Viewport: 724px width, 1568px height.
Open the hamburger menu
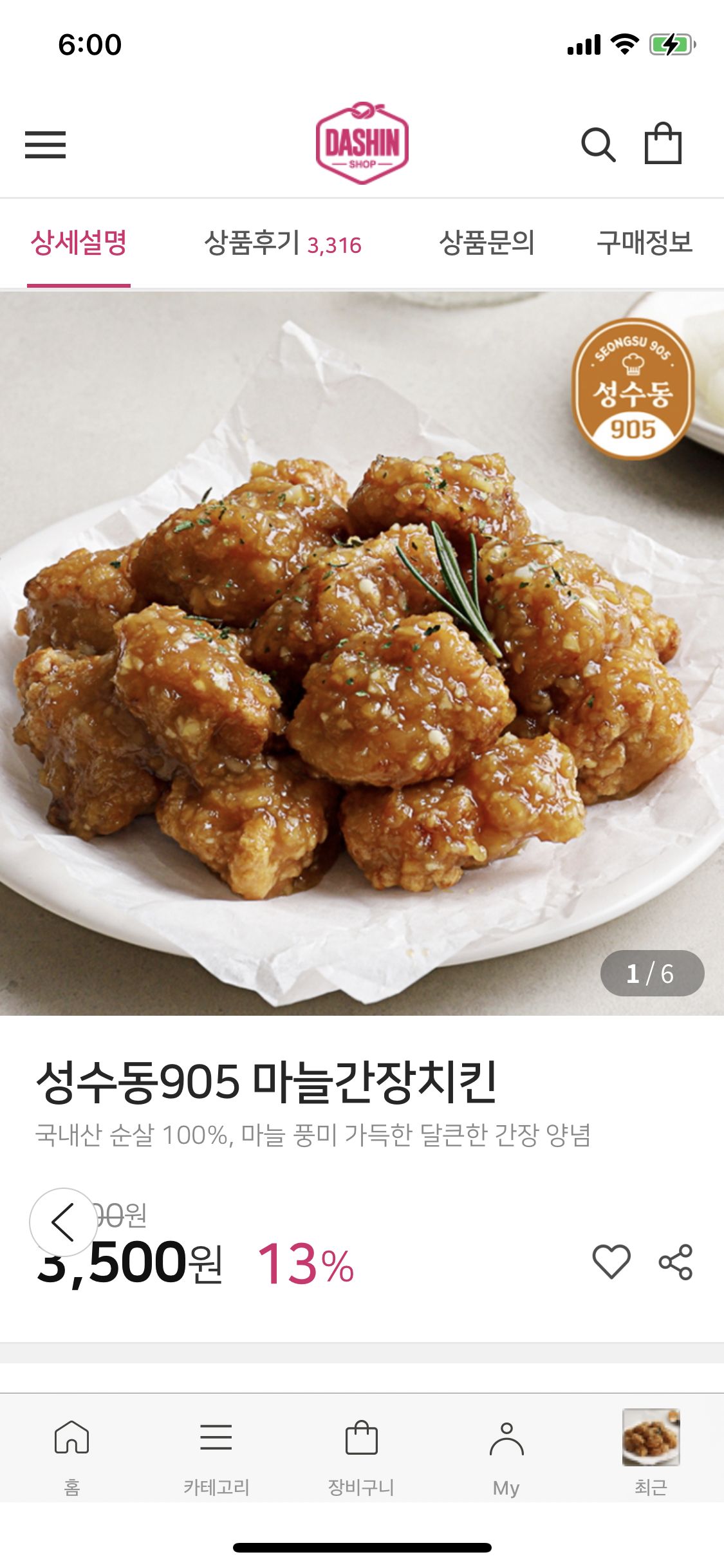coord(45,144)
